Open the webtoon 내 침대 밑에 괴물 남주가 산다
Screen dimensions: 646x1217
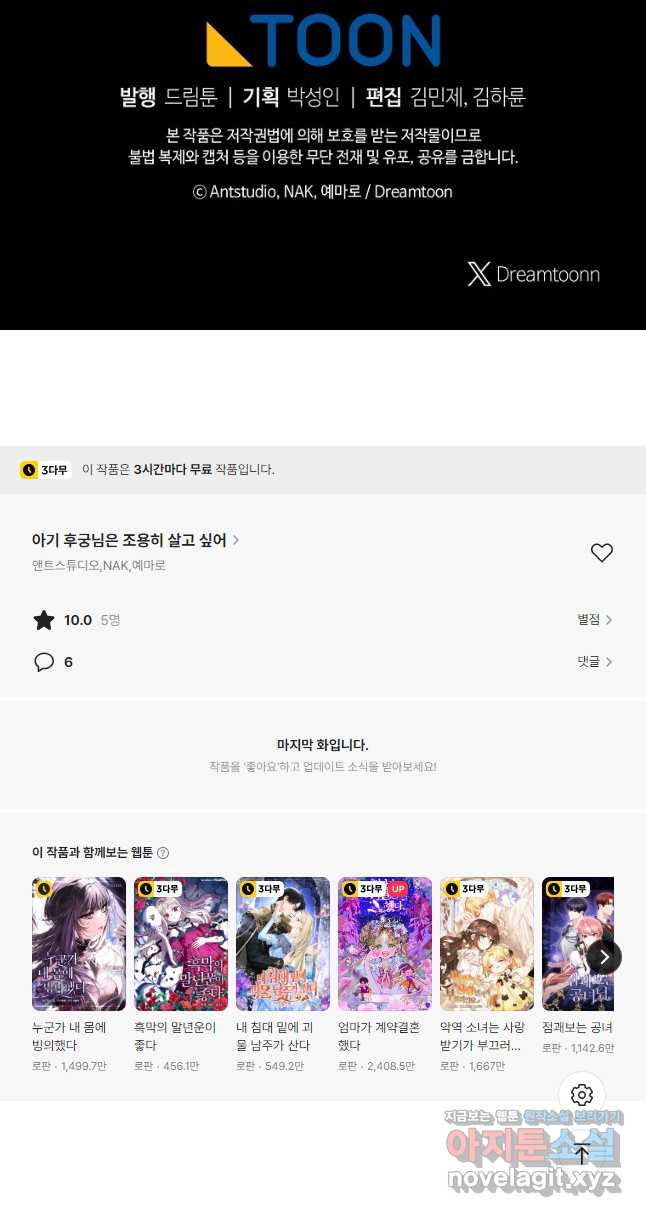[283, 944]
